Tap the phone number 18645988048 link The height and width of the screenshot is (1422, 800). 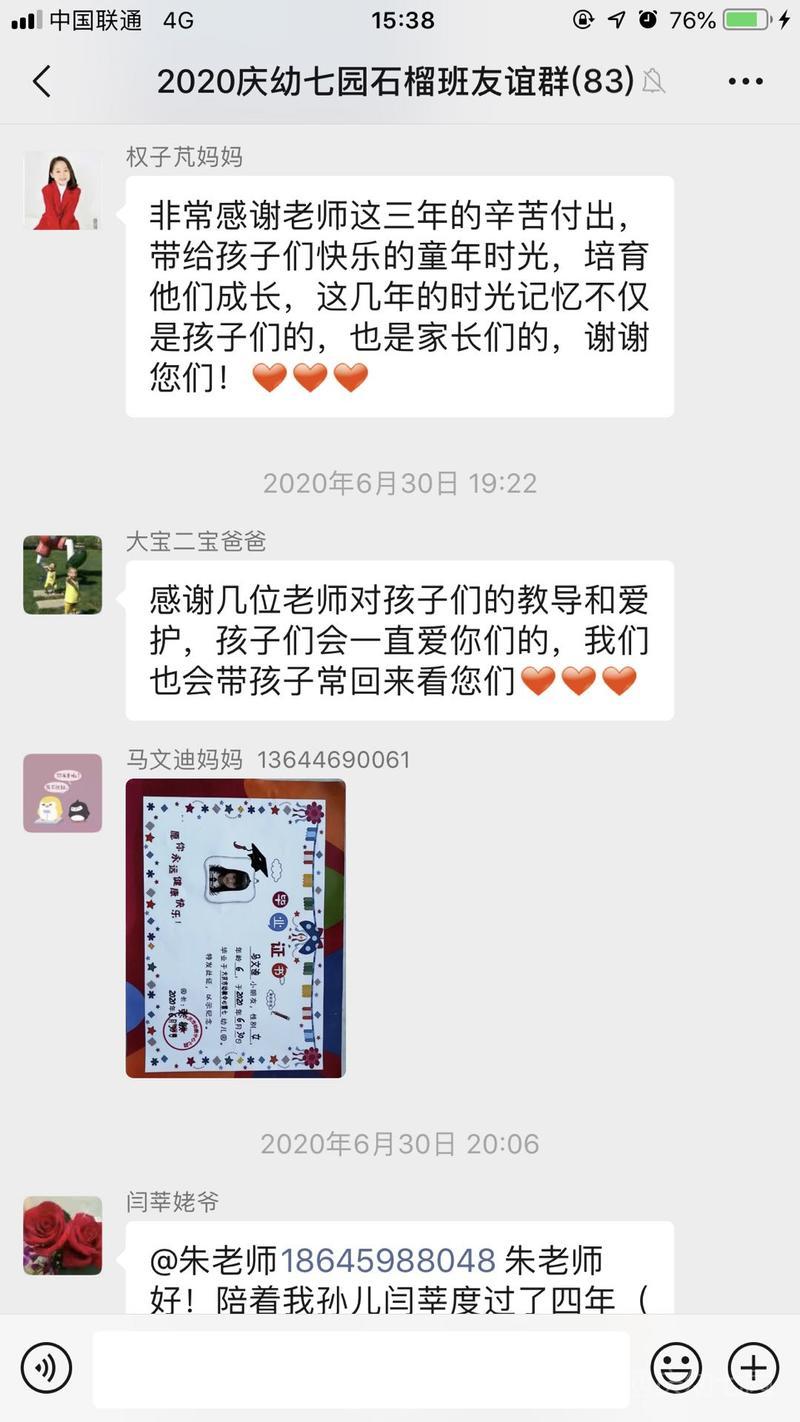coord(388,1260)
